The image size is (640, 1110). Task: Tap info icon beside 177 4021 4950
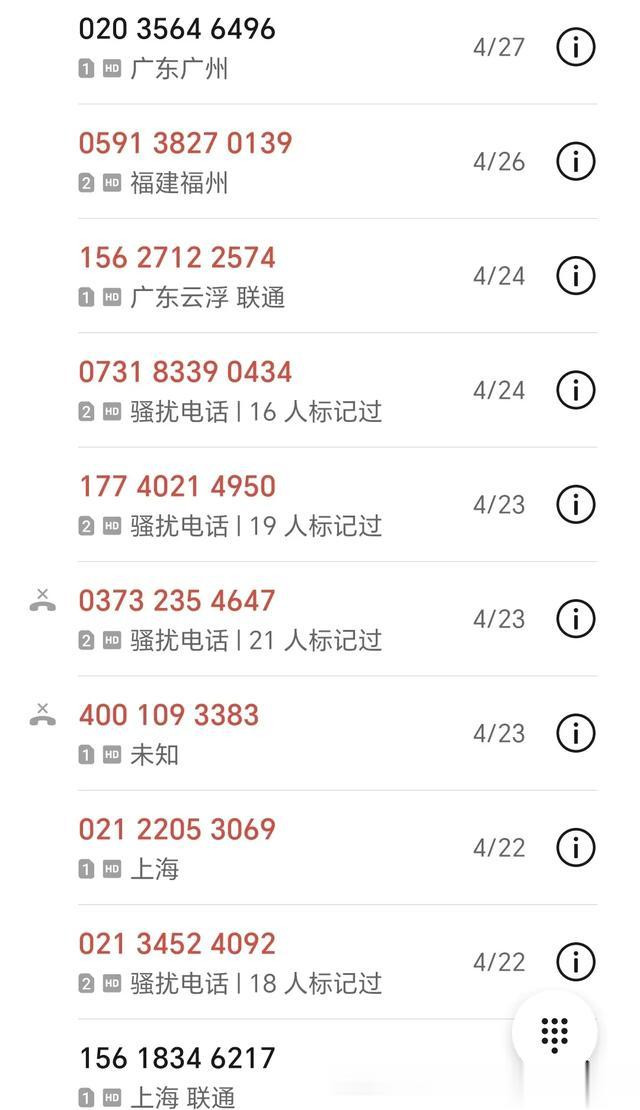point(575,504)
